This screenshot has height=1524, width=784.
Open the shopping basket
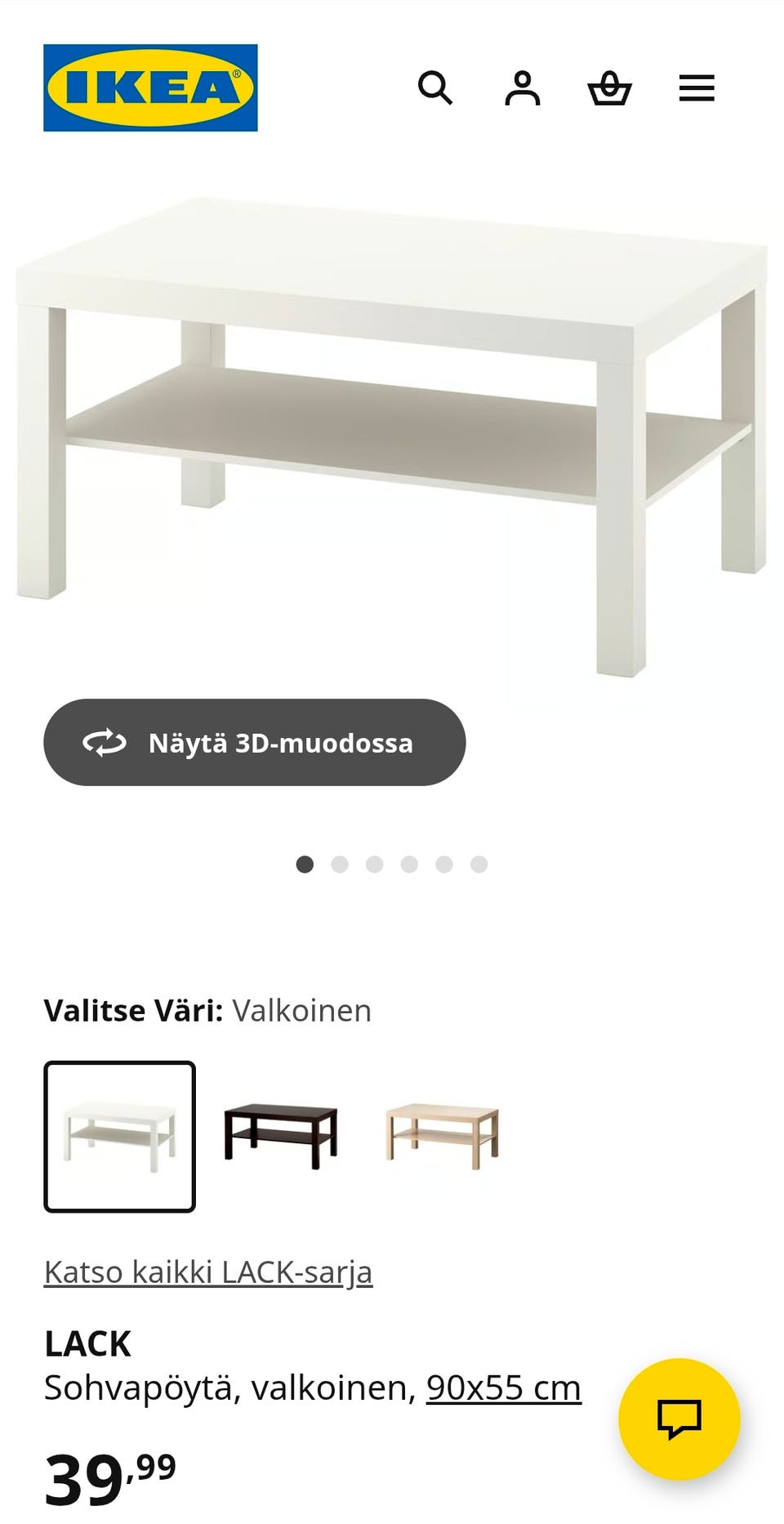tap(610, 88)
